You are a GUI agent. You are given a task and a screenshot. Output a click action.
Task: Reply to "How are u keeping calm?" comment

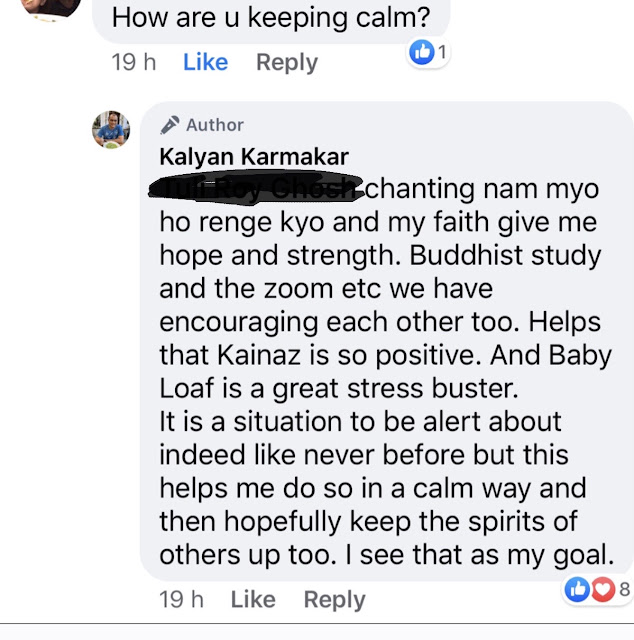287,62
